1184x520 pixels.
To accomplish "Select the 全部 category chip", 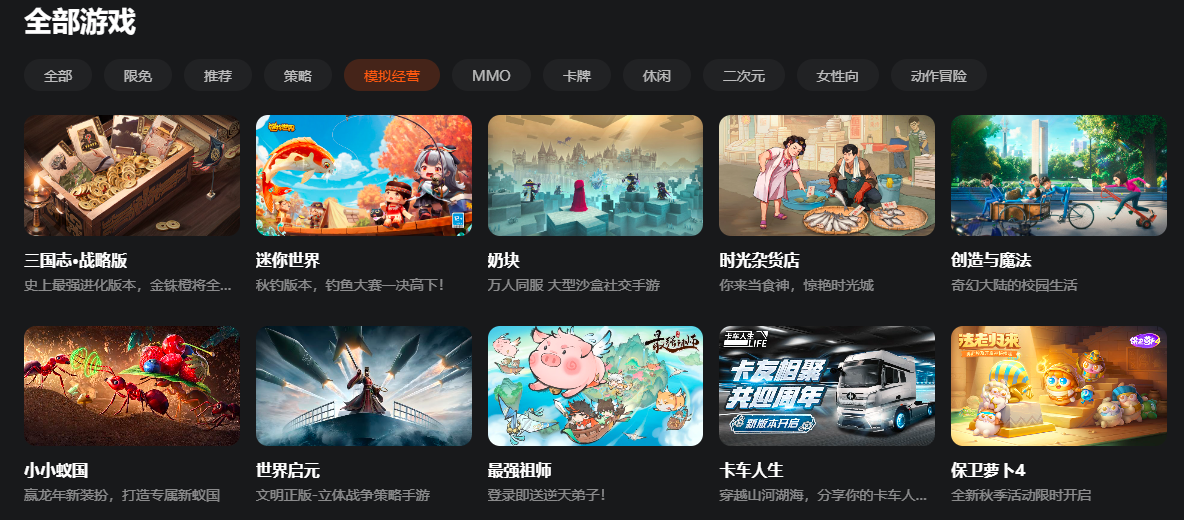I will click(x=58, y=76).
